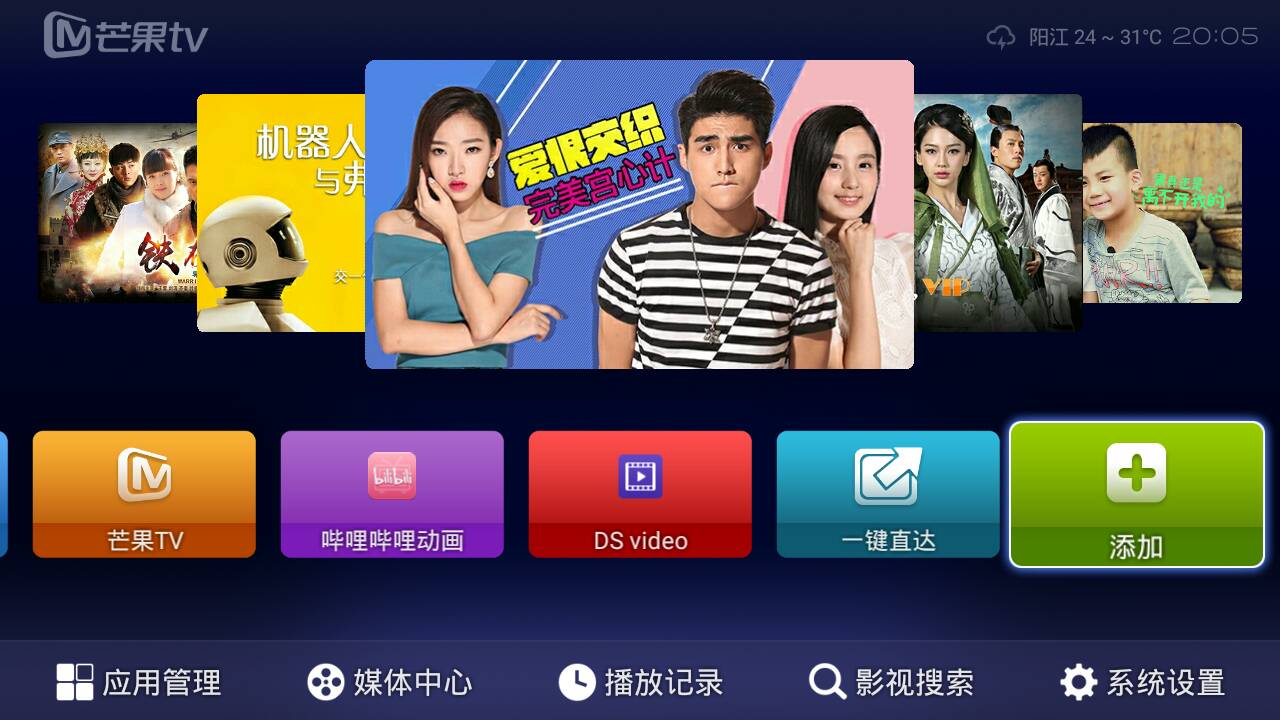Launch 哔哩哔哩动画 app
Image resolution: width=1280 pixels, height=720 pixels.
tap(392, 494)
